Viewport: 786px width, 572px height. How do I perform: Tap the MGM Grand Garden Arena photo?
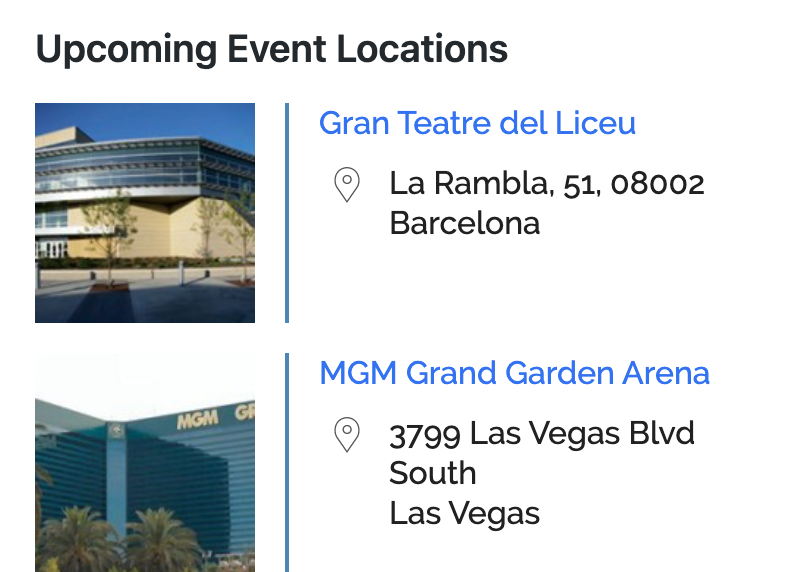point(145,463)
